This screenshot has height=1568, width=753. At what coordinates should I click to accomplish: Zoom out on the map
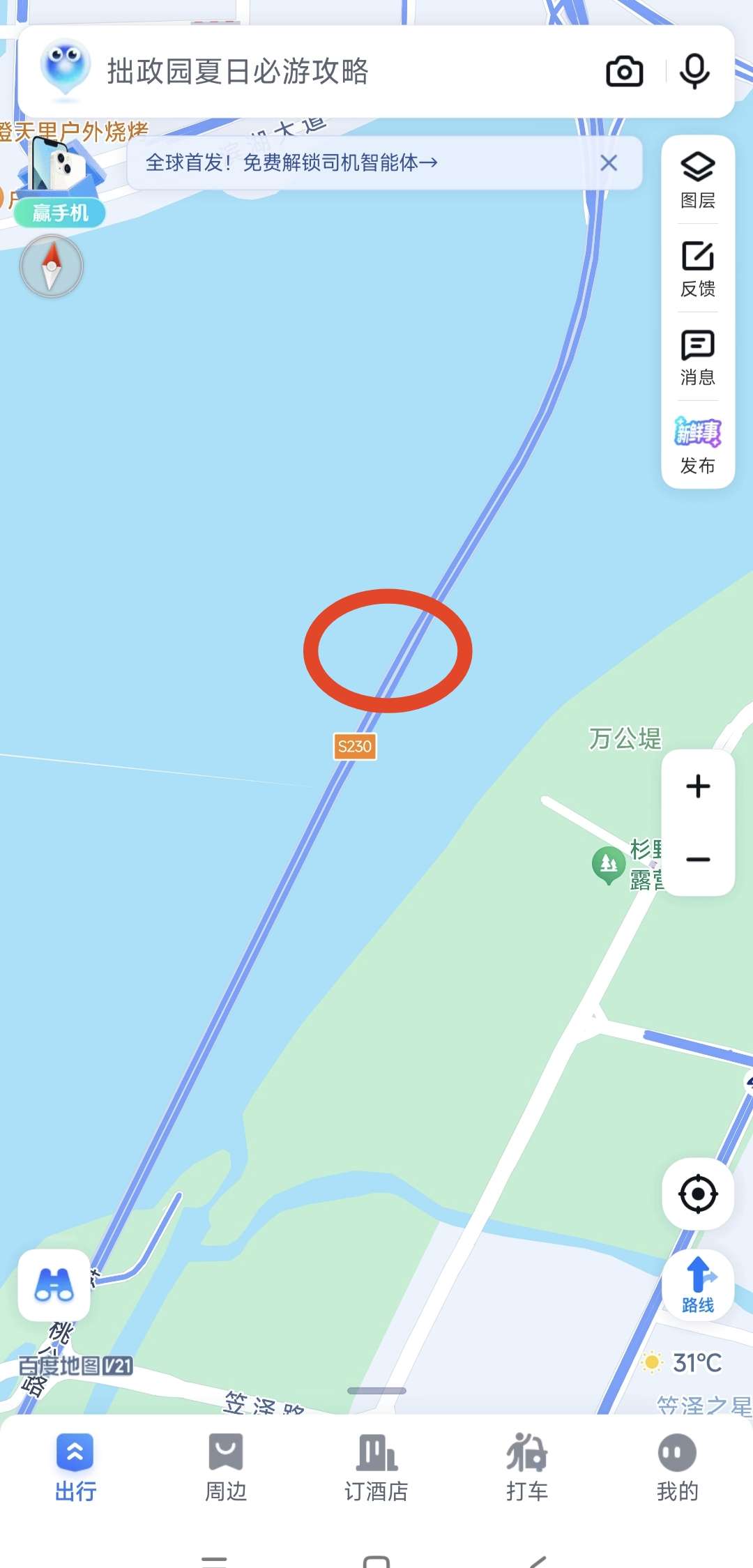697,860
